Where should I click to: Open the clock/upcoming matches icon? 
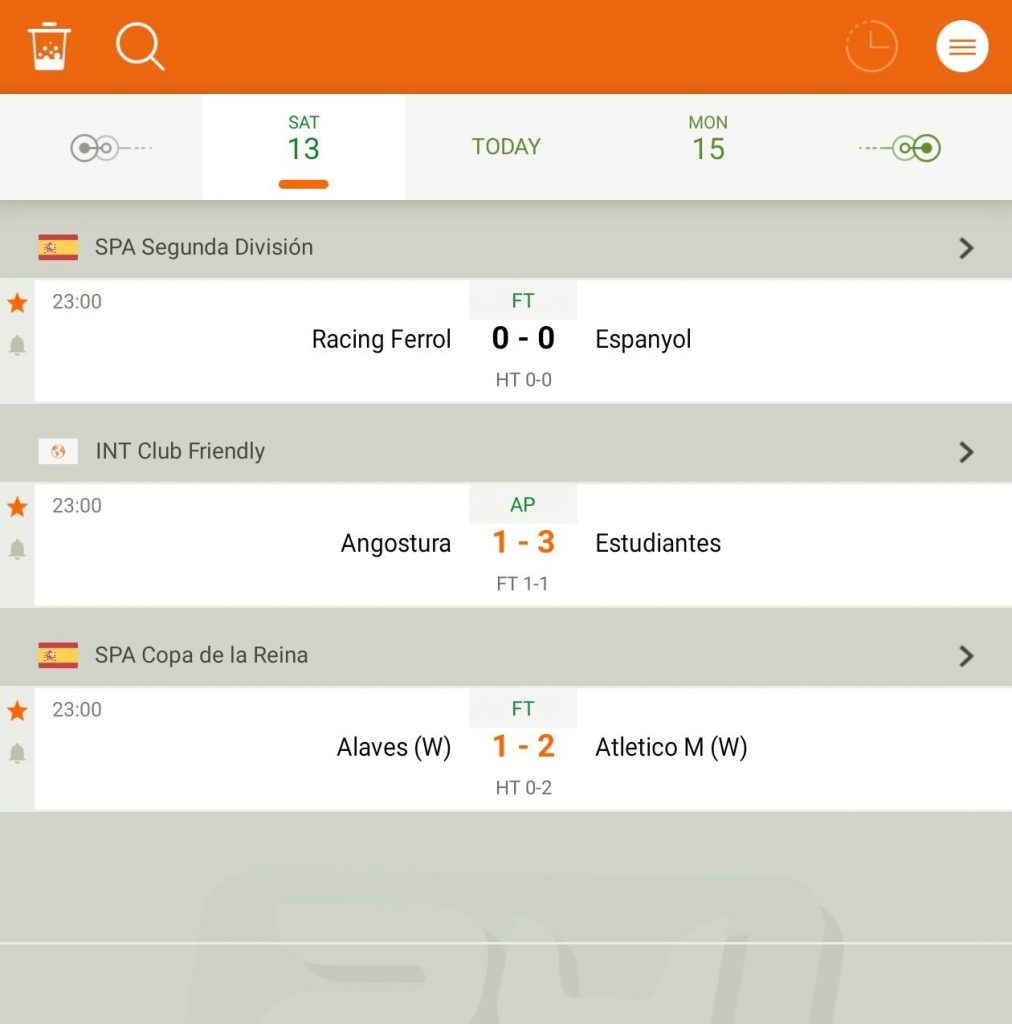(x=871, y=46)
